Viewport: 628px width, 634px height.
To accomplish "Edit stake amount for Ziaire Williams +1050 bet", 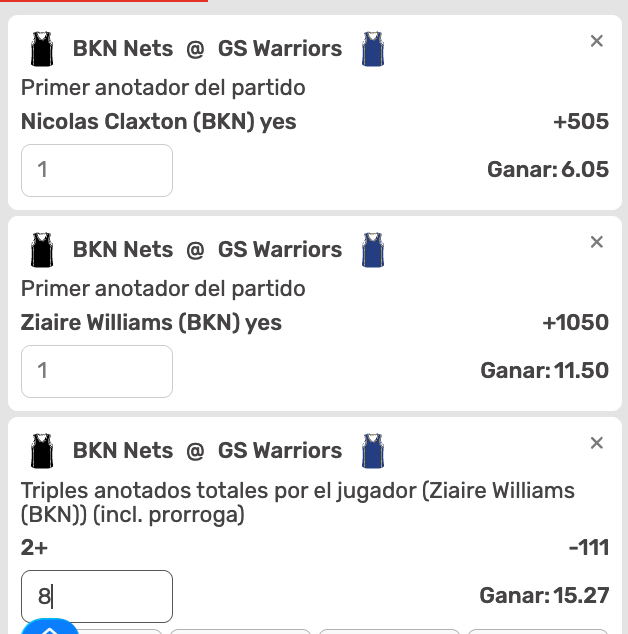I will point(97,372).
